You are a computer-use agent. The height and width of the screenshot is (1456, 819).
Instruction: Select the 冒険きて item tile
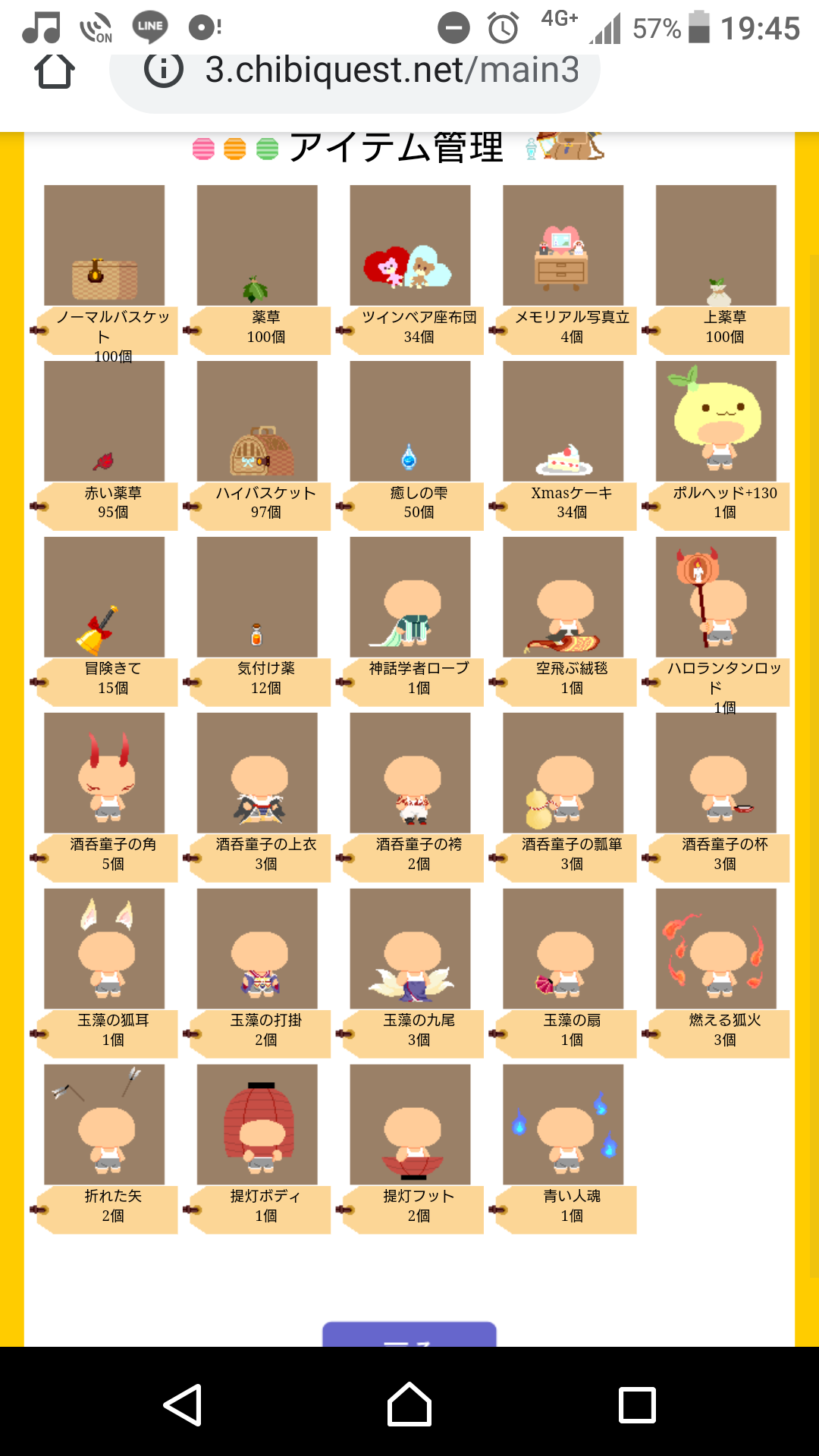pos(105,598)
